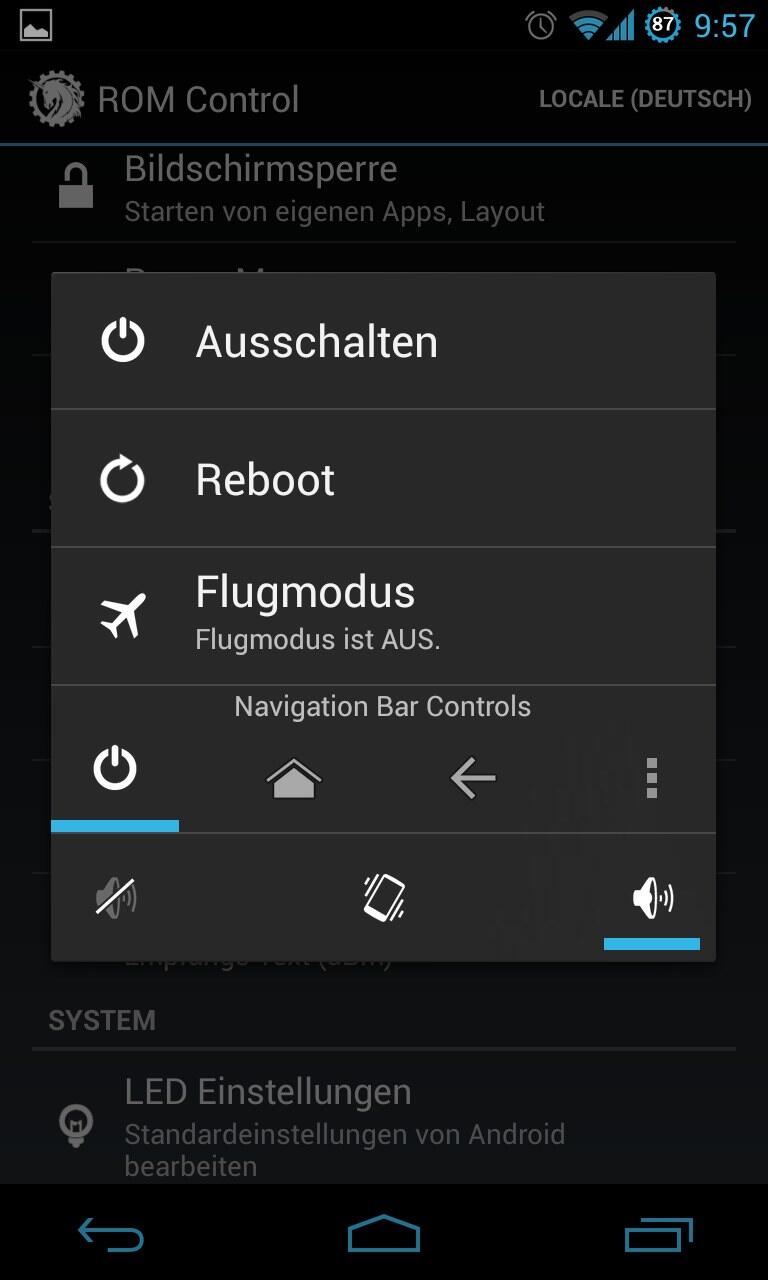
Task: Tap the three-dot menu icon in Navigation Bar Controls
Action: coord(652,777)
